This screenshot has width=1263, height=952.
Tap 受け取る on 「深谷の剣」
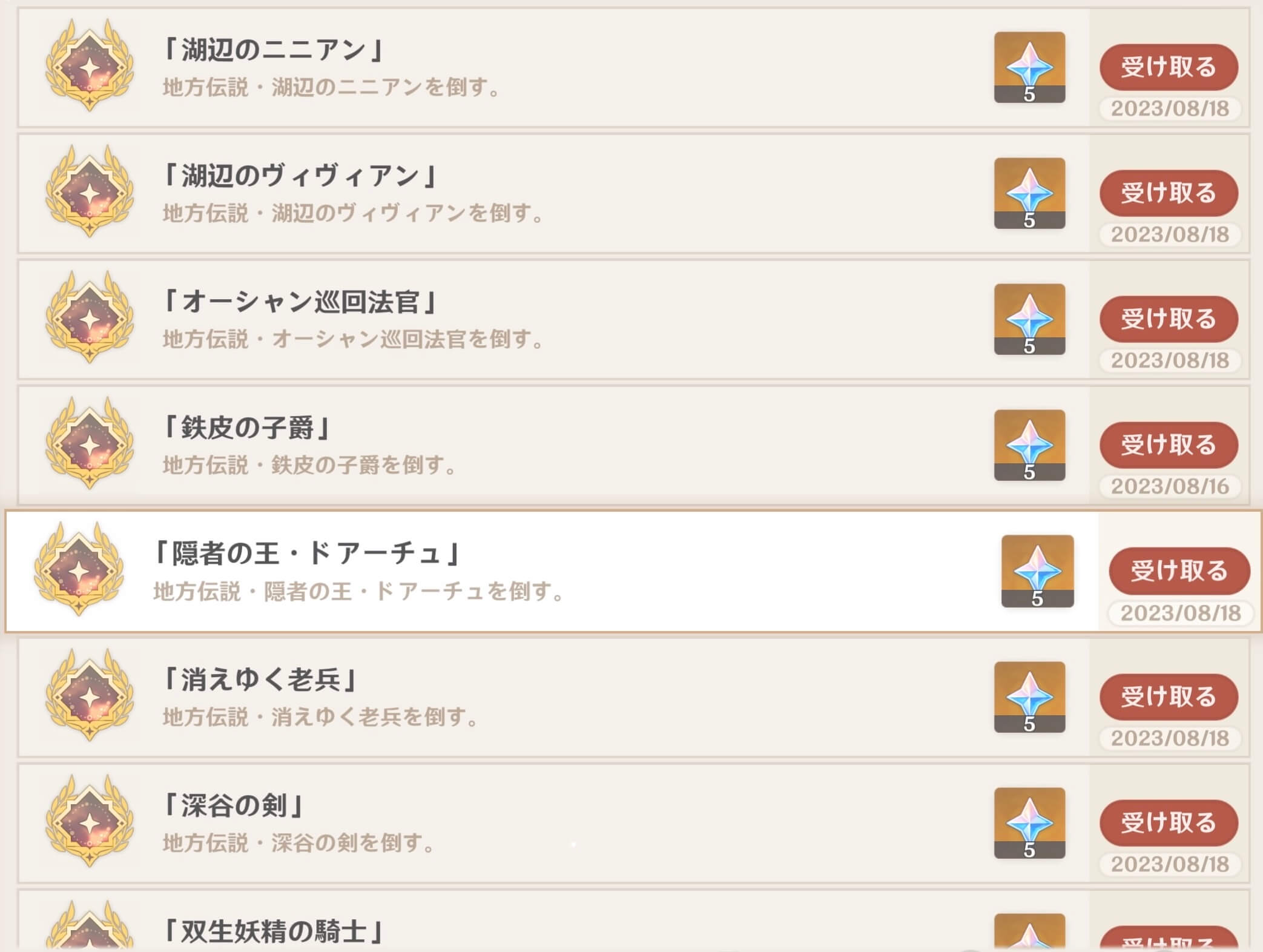coord(1168,823)
